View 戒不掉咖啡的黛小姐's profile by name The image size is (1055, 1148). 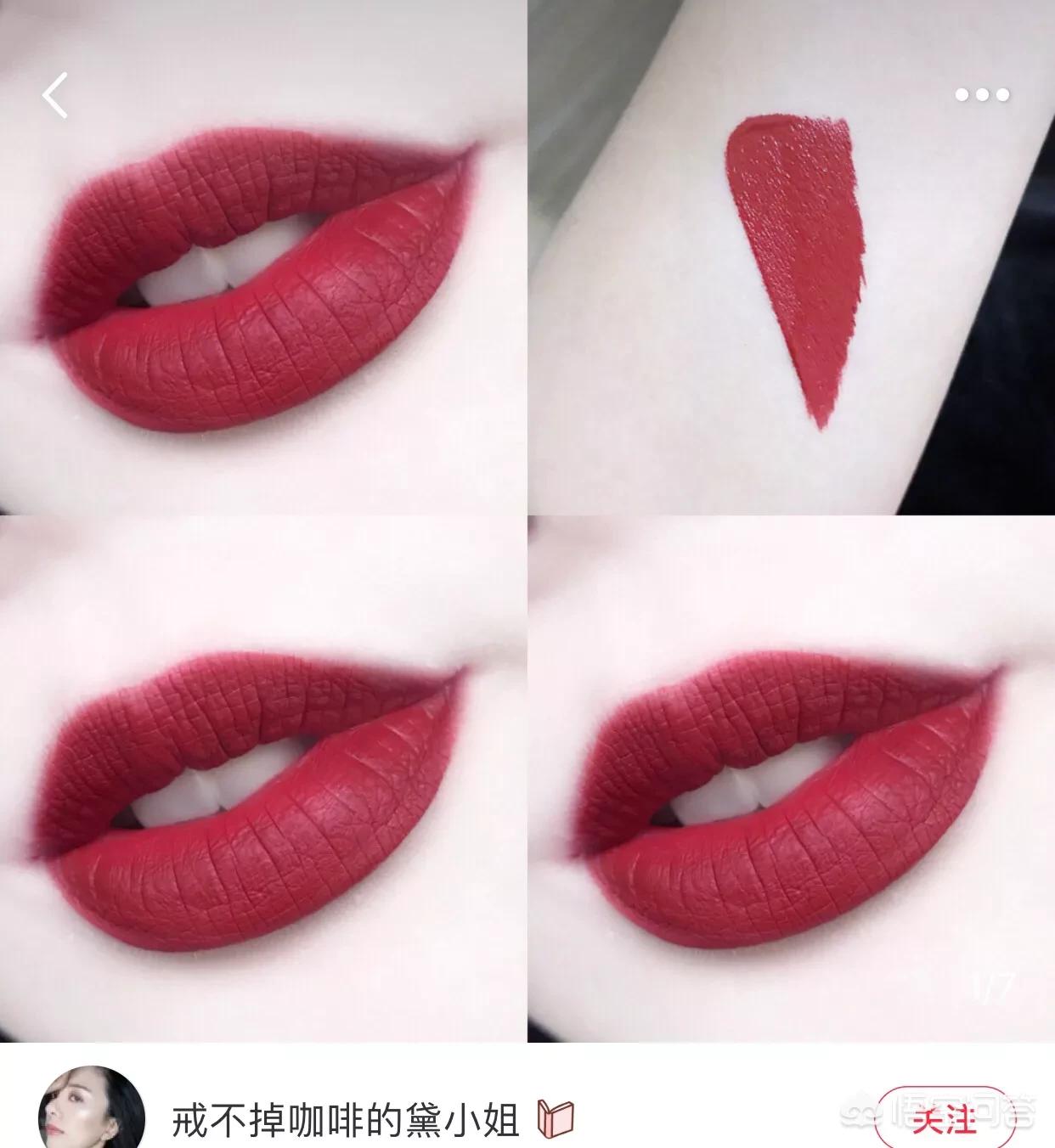(x=345, y=1121)
